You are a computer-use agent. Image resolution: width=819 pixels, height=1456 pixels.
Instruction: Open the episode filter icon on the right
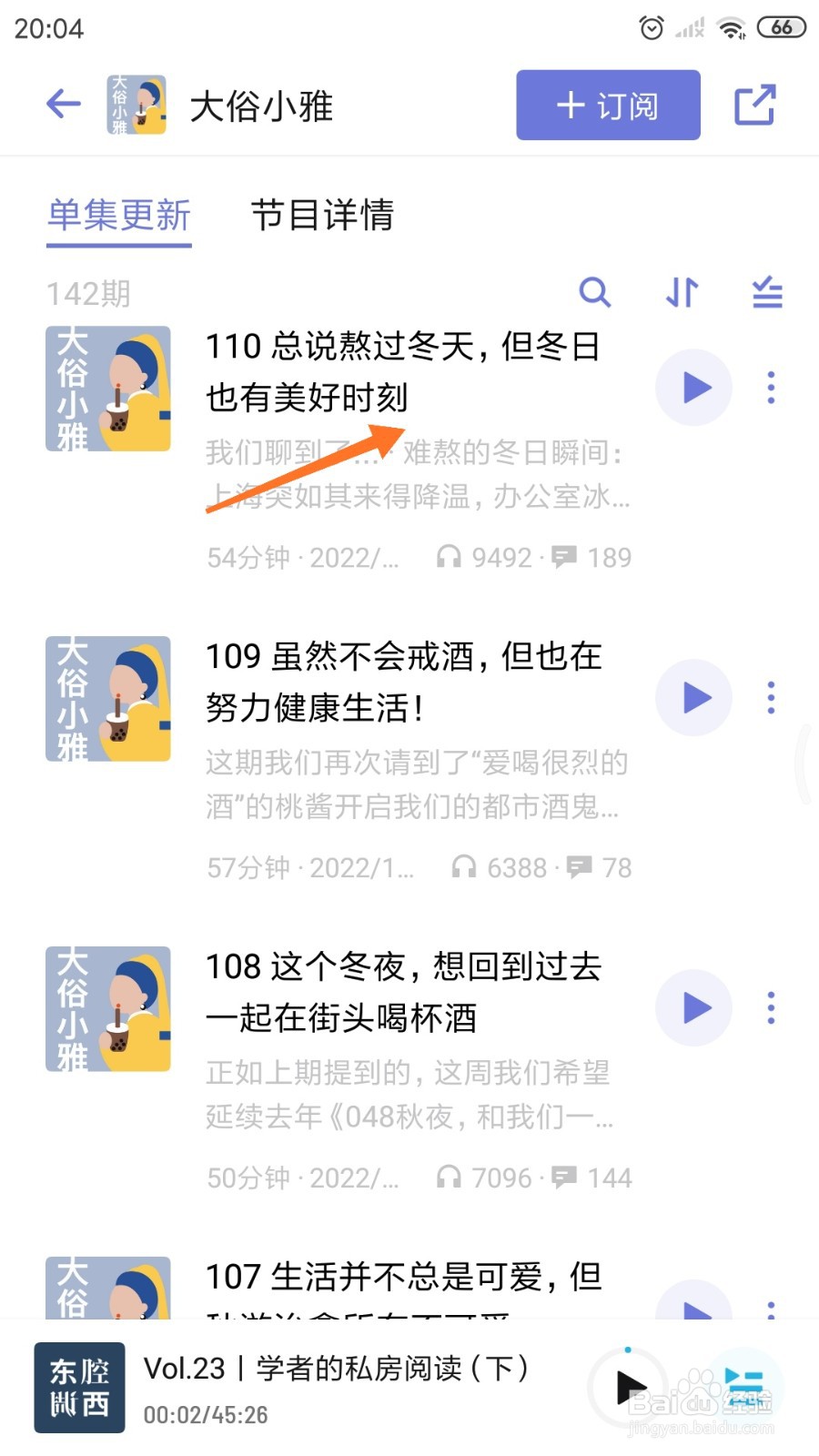[x=765, y=293]
